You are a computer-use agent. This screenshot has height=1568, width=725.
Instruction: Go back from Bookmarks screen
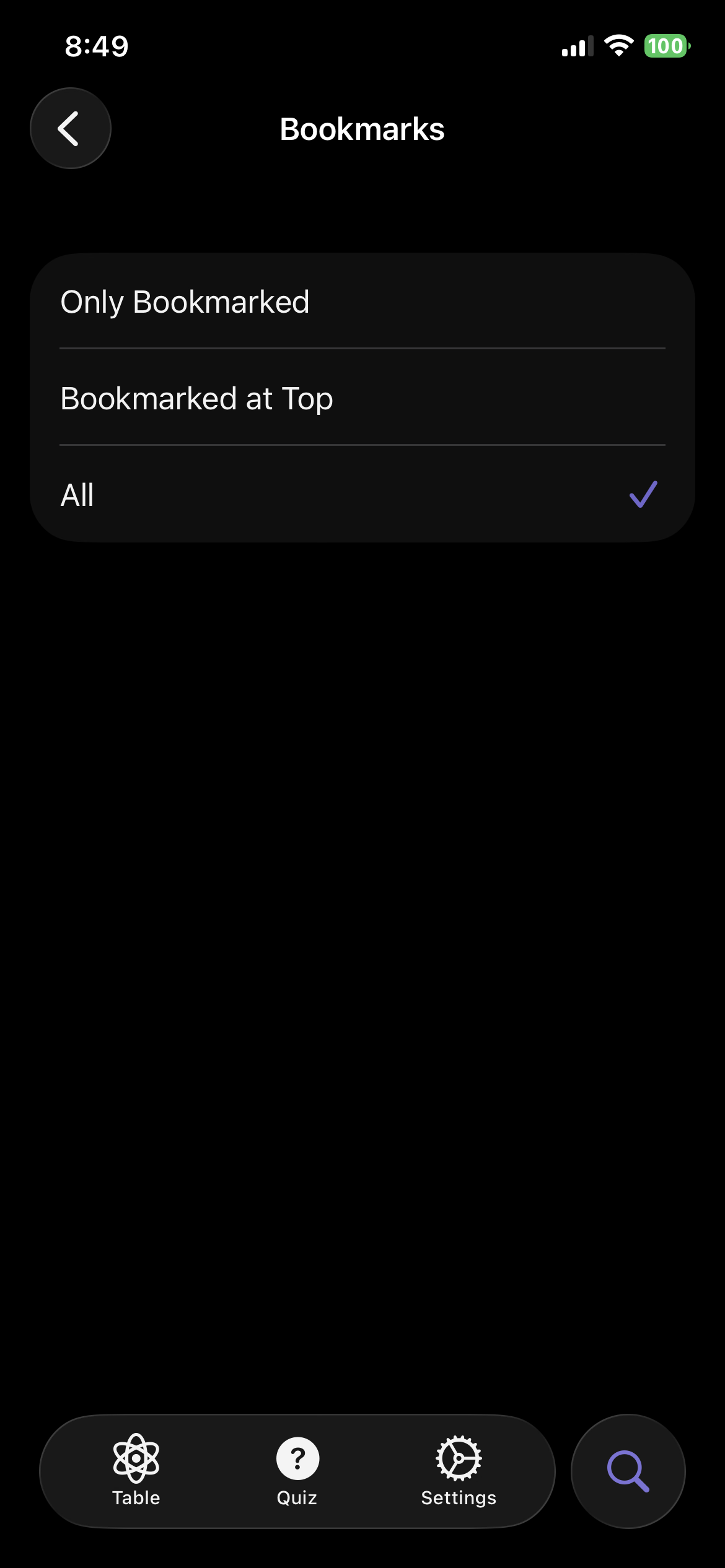point(71,128)
